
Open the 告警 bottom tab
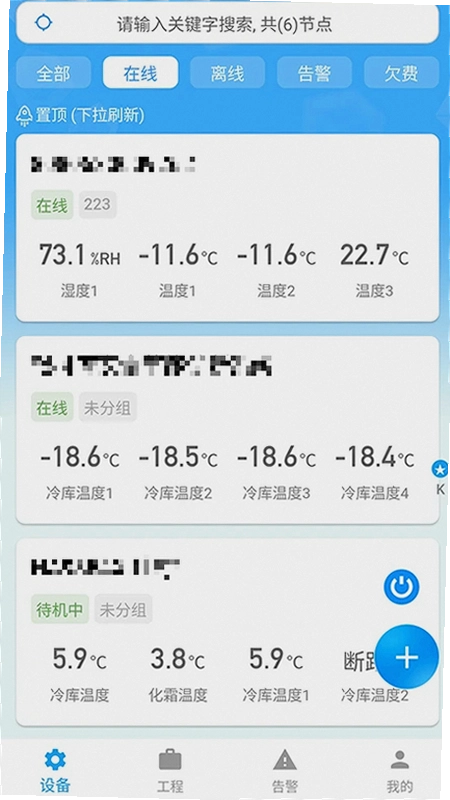(x=285, y=770)
